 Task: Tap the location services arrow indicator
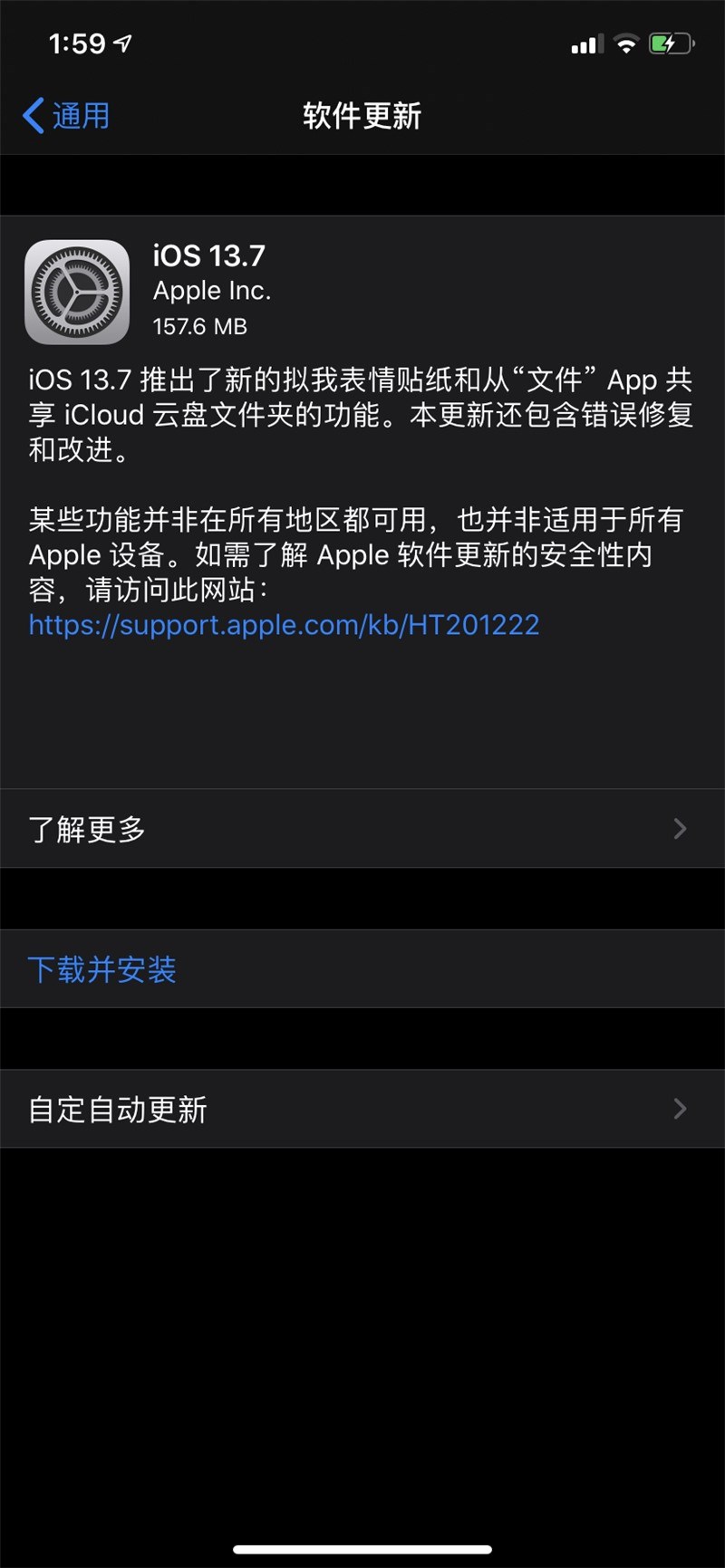tap(123, 42)
